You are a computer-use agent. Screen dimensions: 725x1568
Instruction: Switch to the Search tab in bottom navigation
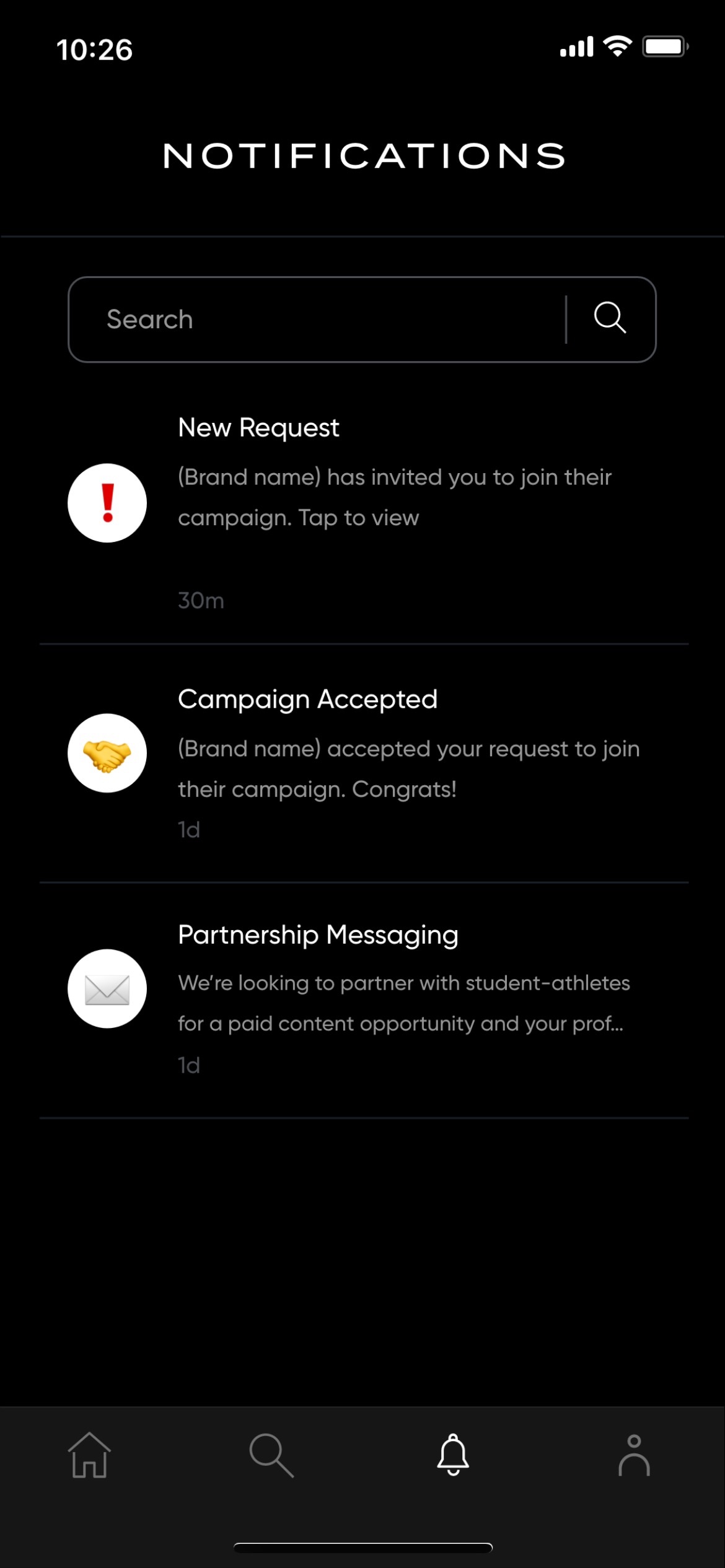click(x=271, y=1455)
